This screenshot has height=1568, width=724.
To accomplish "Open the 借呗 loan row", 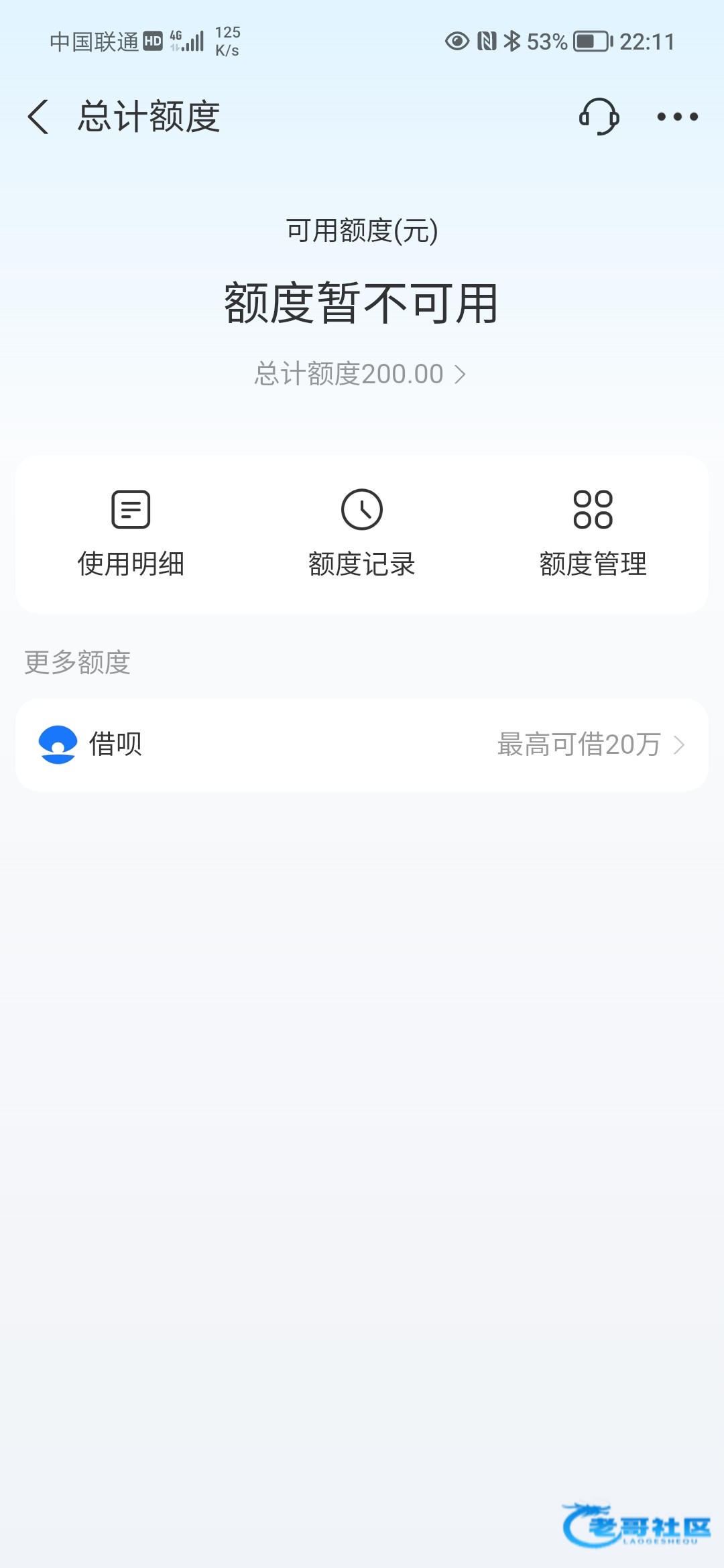I will [x=362, y=744].
